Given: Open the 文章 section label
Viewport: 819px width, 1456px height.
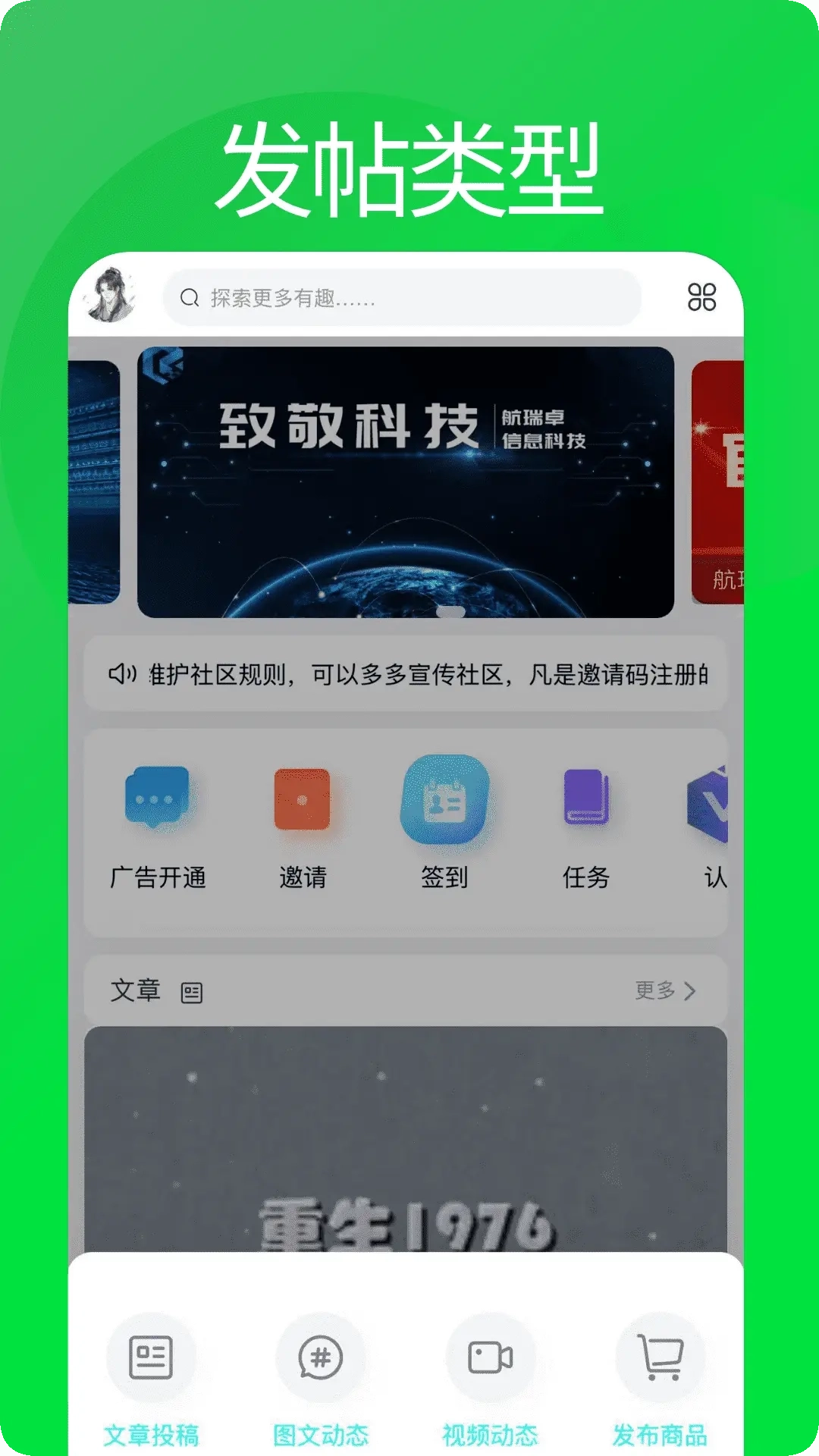Looking at the screenshot, I should 136,989.
